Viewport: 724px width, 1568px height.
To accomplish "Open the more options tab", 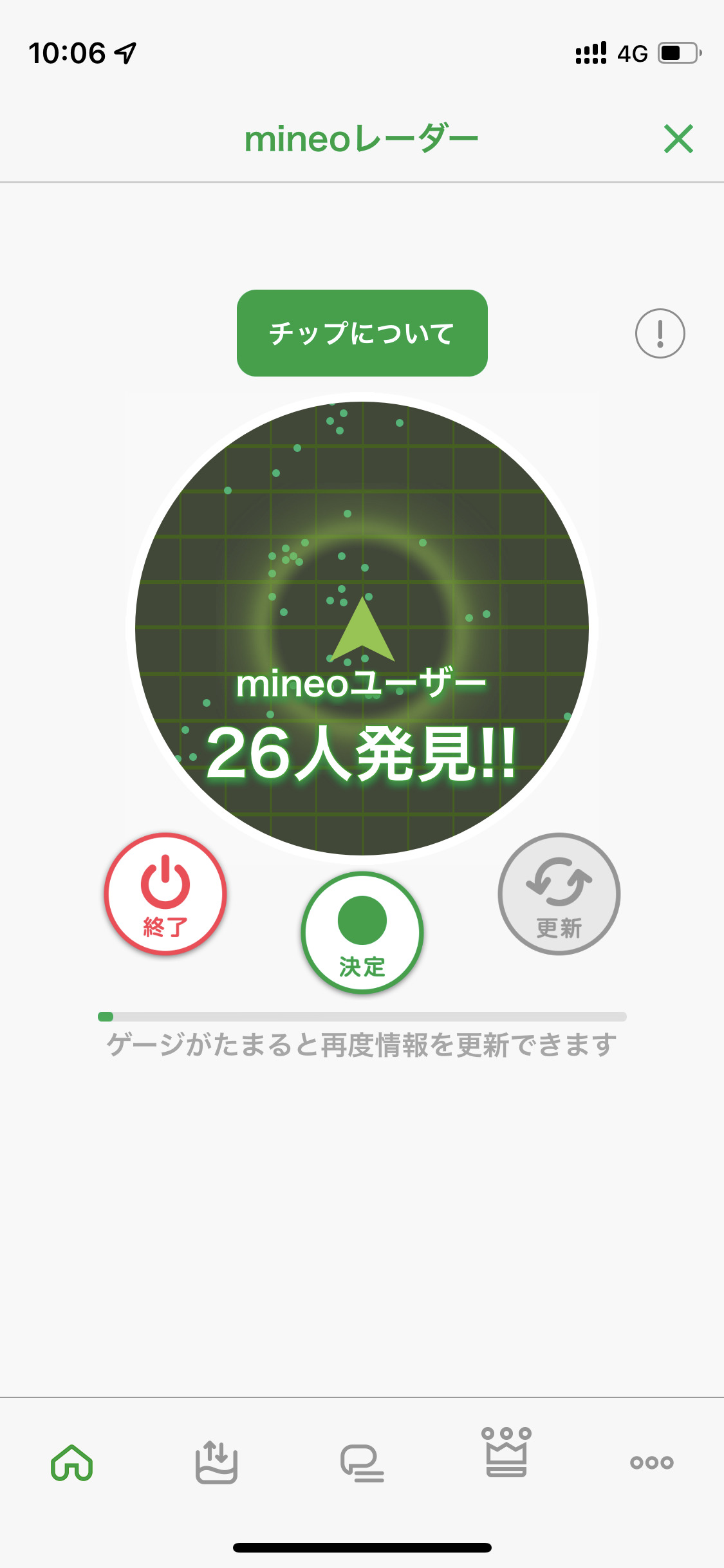I will coord(651,1462).
